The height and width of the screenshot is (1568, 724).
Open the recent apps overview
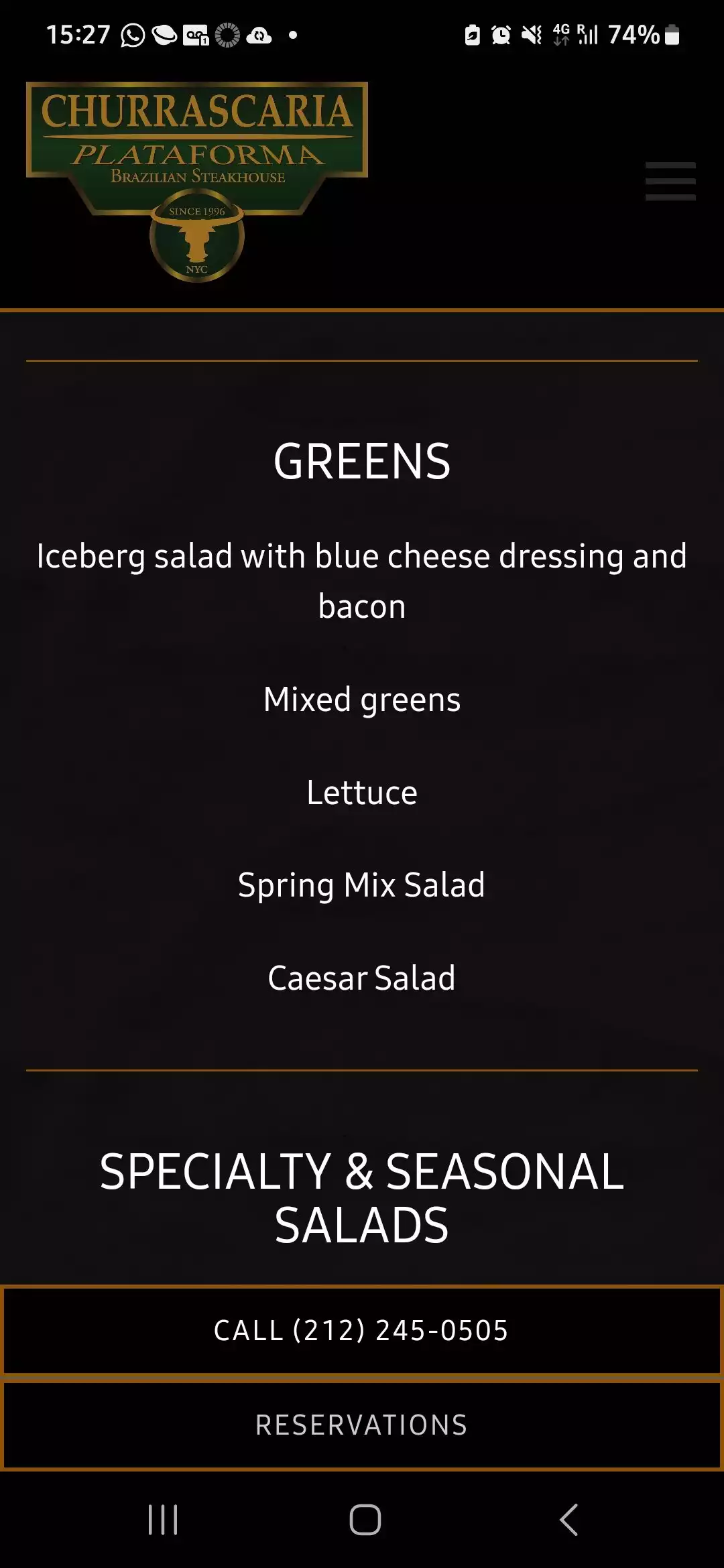[x=163, y=1520]
